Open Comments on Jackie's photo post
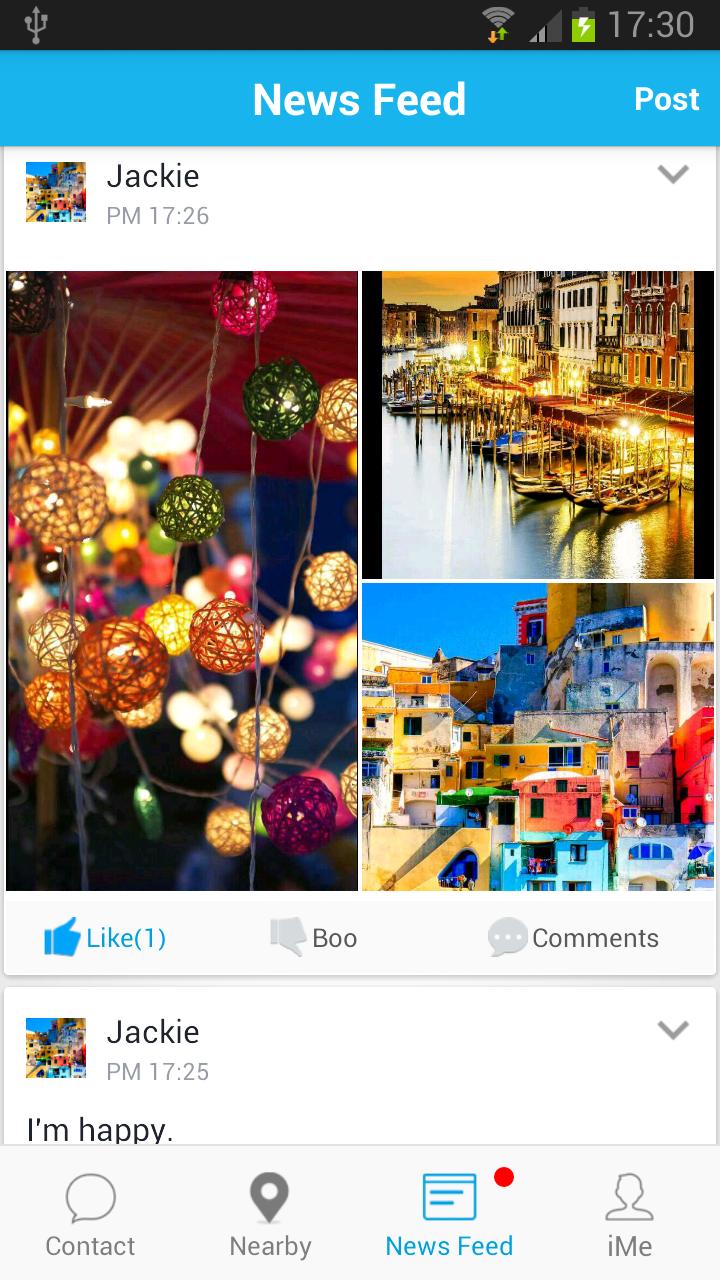720x1280 pixels. pyautogui.click(x=574, y=938)
